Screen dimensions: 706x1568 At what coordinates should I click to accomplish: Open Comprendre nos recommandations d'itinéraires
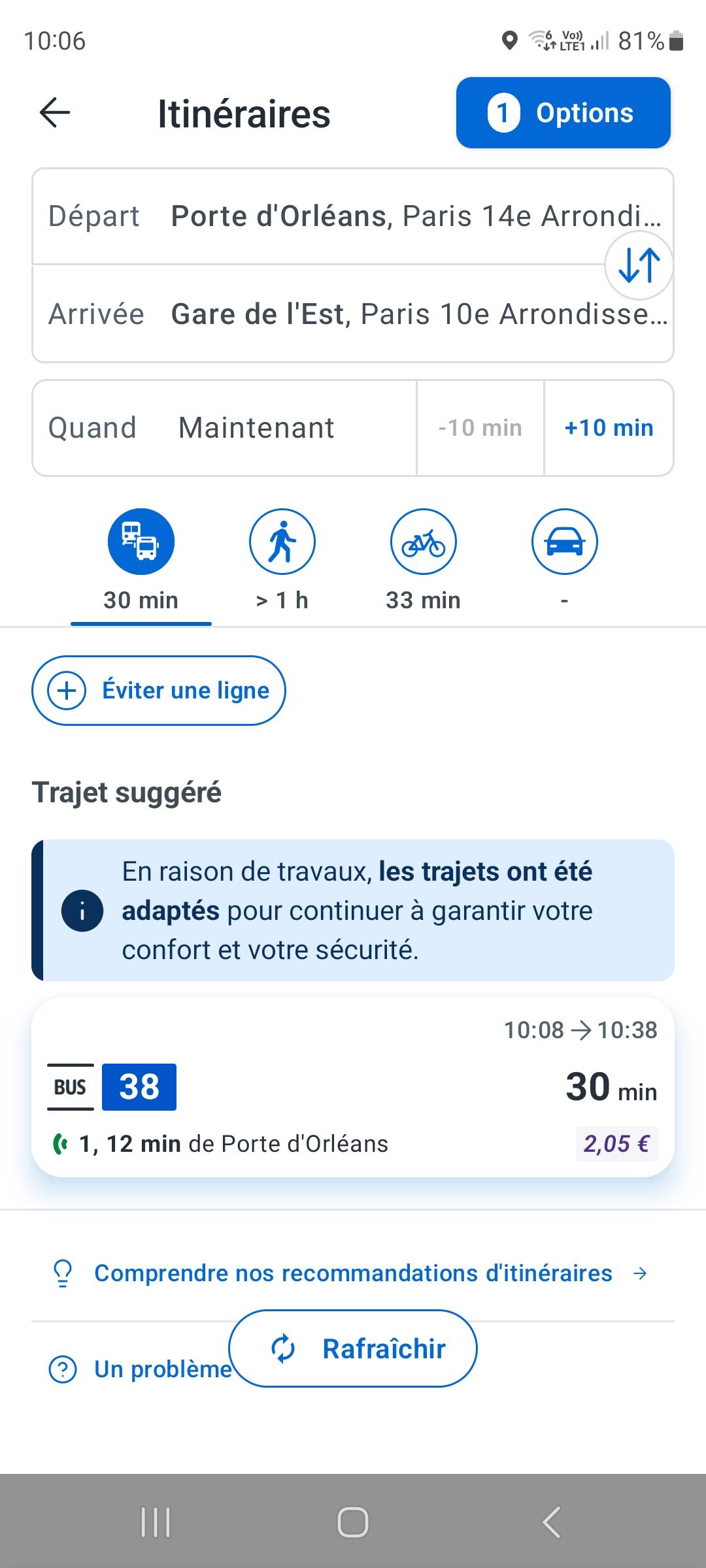pos(353,1273)
